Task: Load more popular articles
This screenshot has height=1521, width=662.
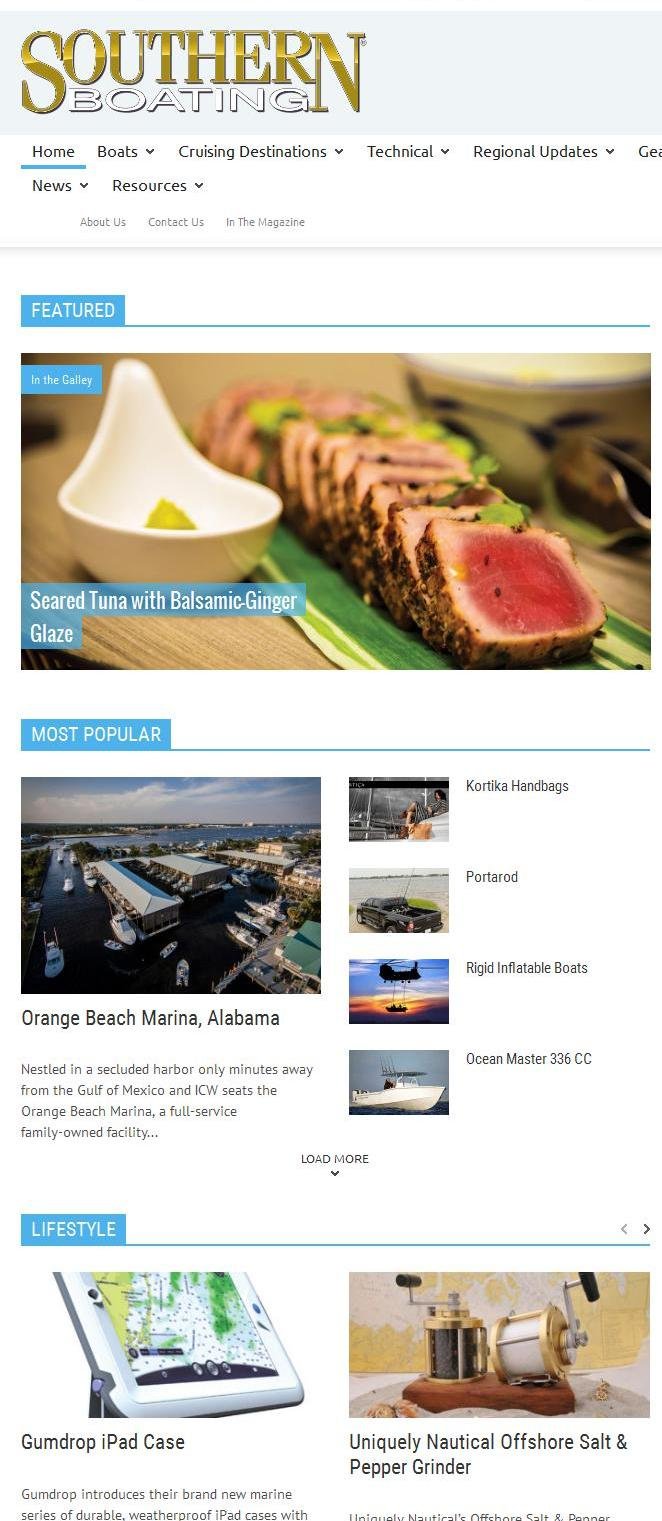Action: (x=335, y=1162)
